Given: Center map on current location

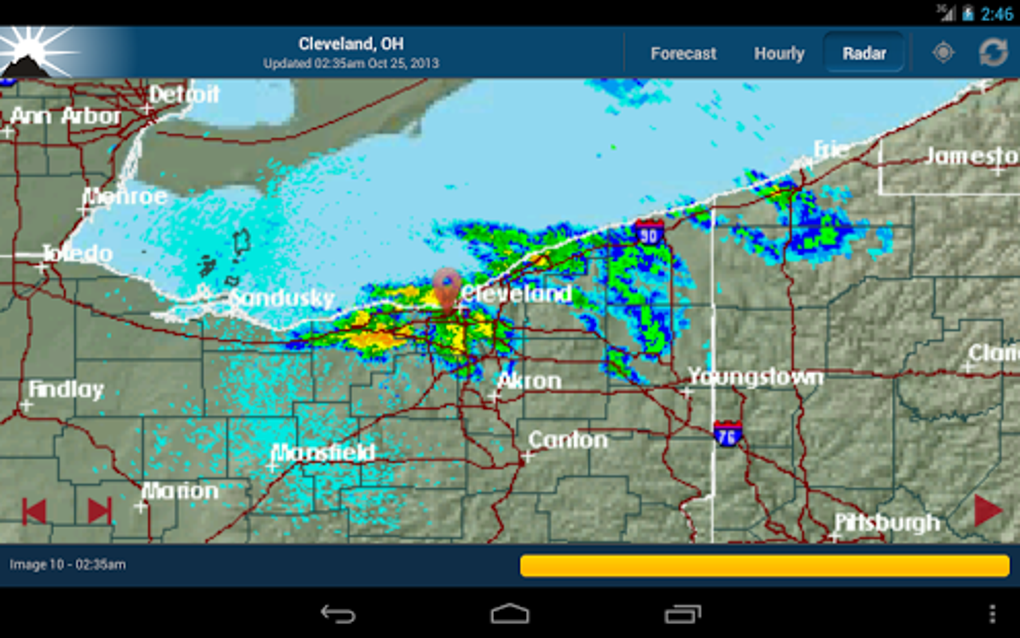Looking at the screenshot, I should [943, 53].
